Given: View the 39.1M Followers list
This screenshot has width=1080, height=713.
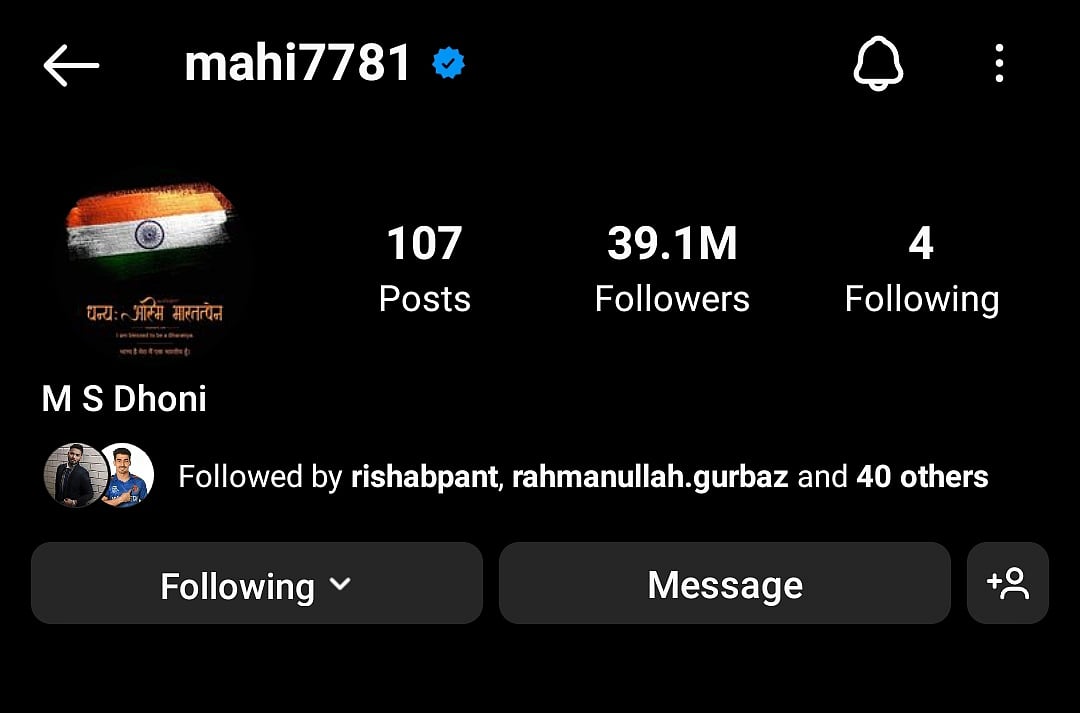Looking at the screenshot, I should 672,268.
